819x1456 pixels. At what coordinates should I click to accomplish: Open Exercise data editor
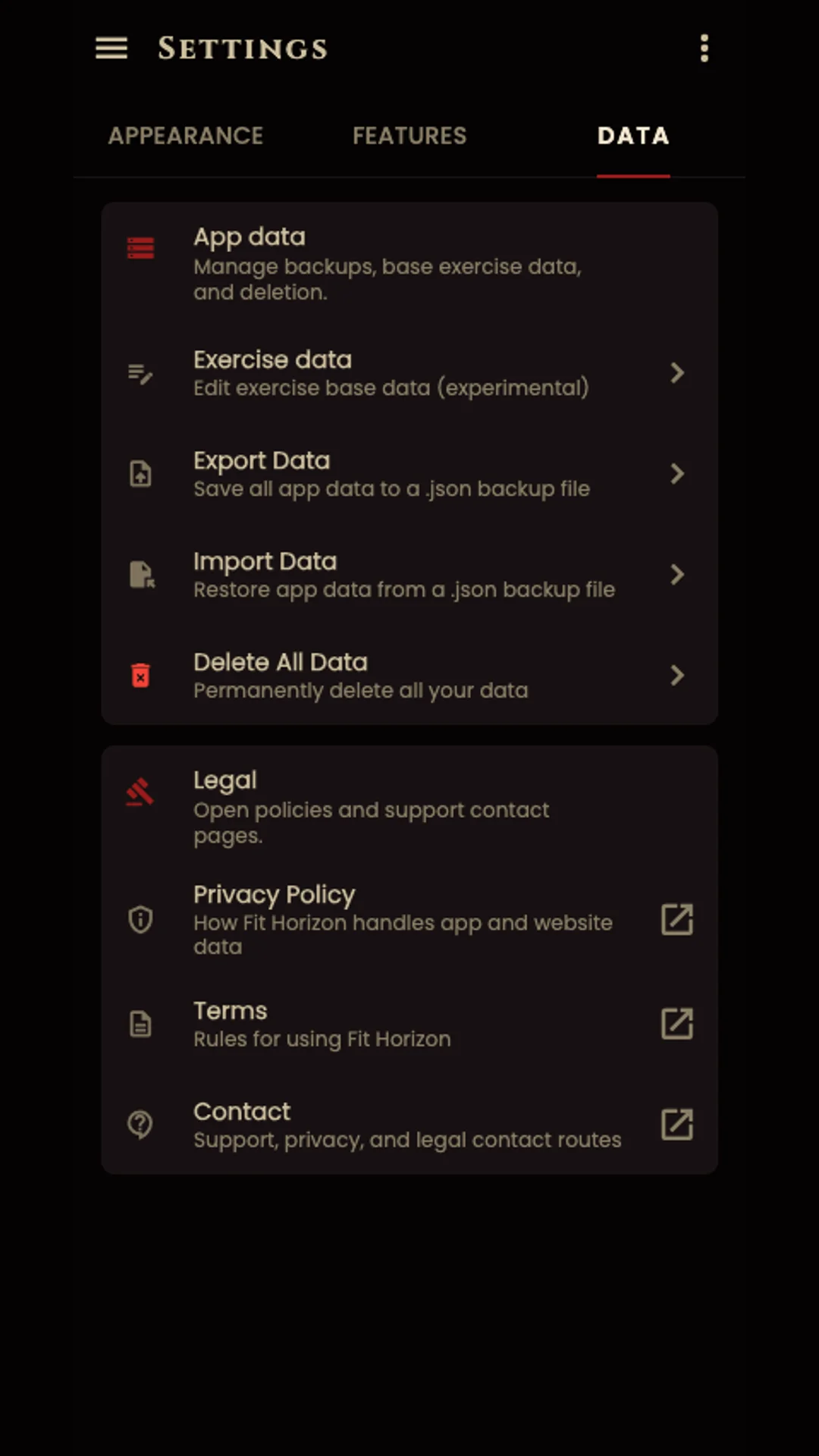(409, 373)
